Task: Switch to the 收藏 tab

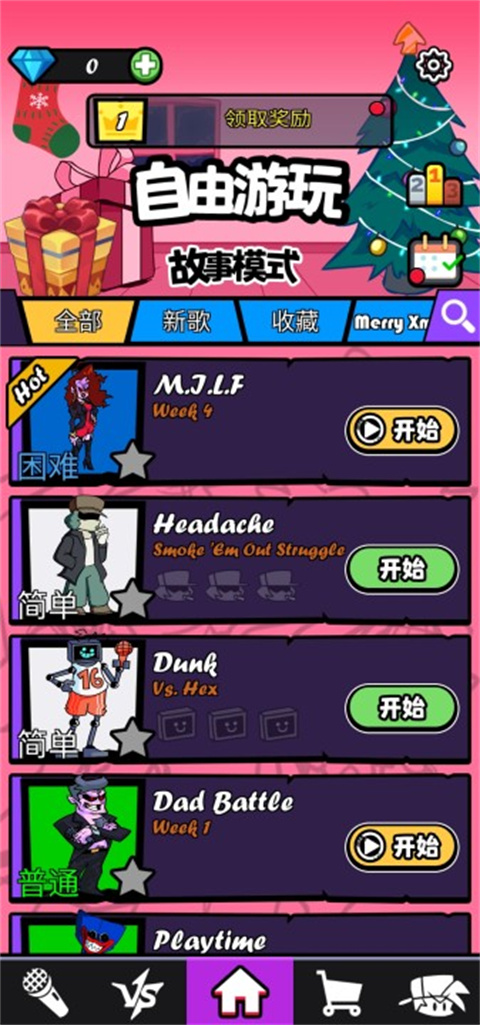Action: [295, 322]
